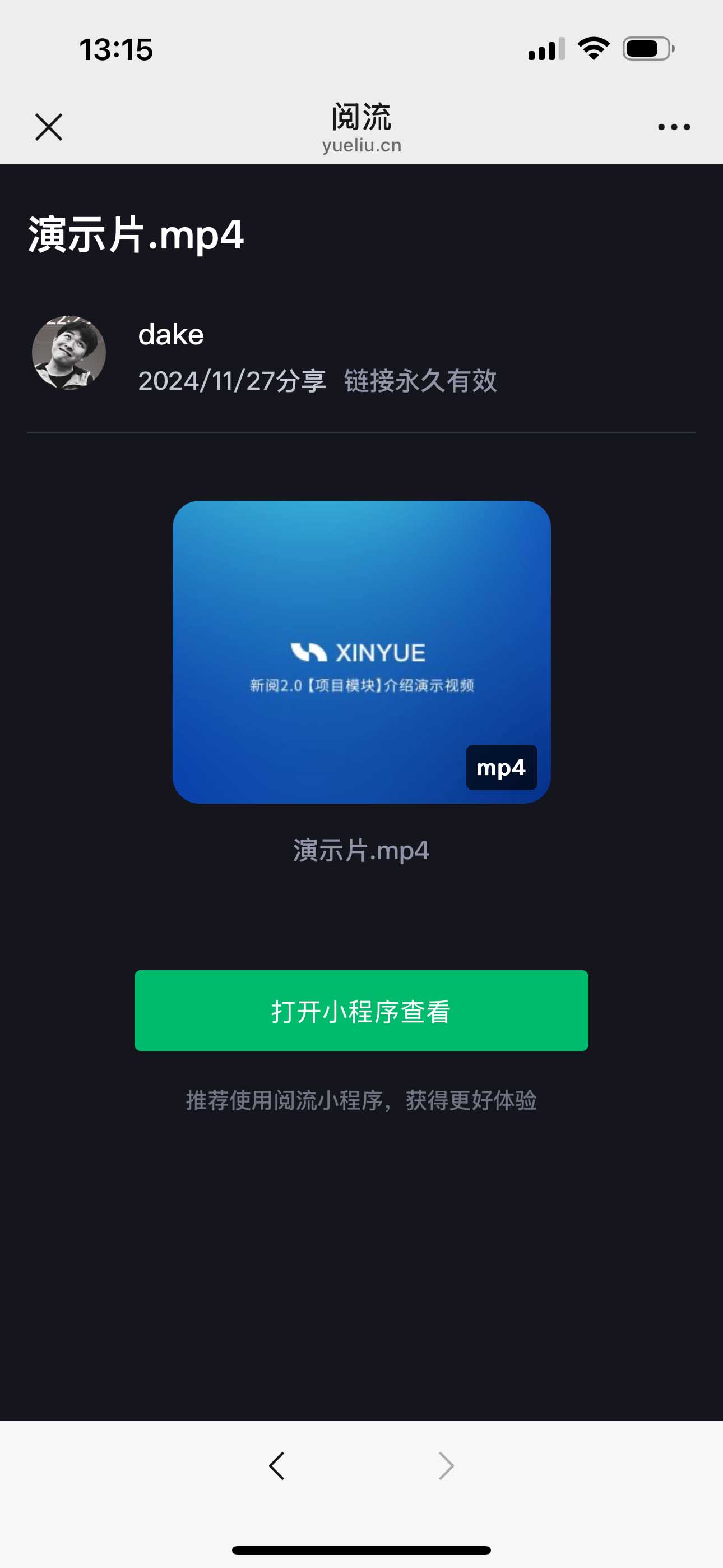View dake's profile avatar
The image size is (723, 1568).
coord(69,352)
